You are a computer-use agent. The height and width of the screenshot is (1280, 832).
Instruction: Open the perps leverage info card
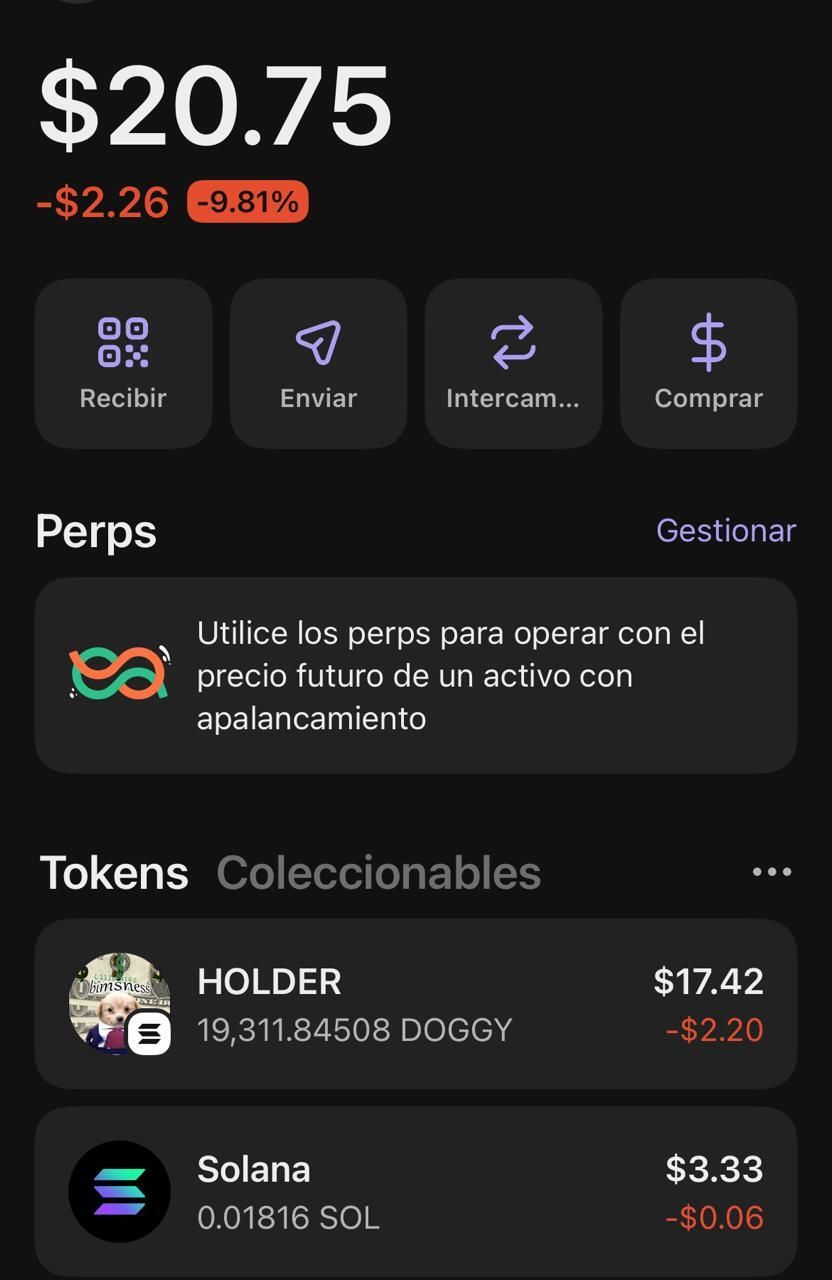coord(415,675)
